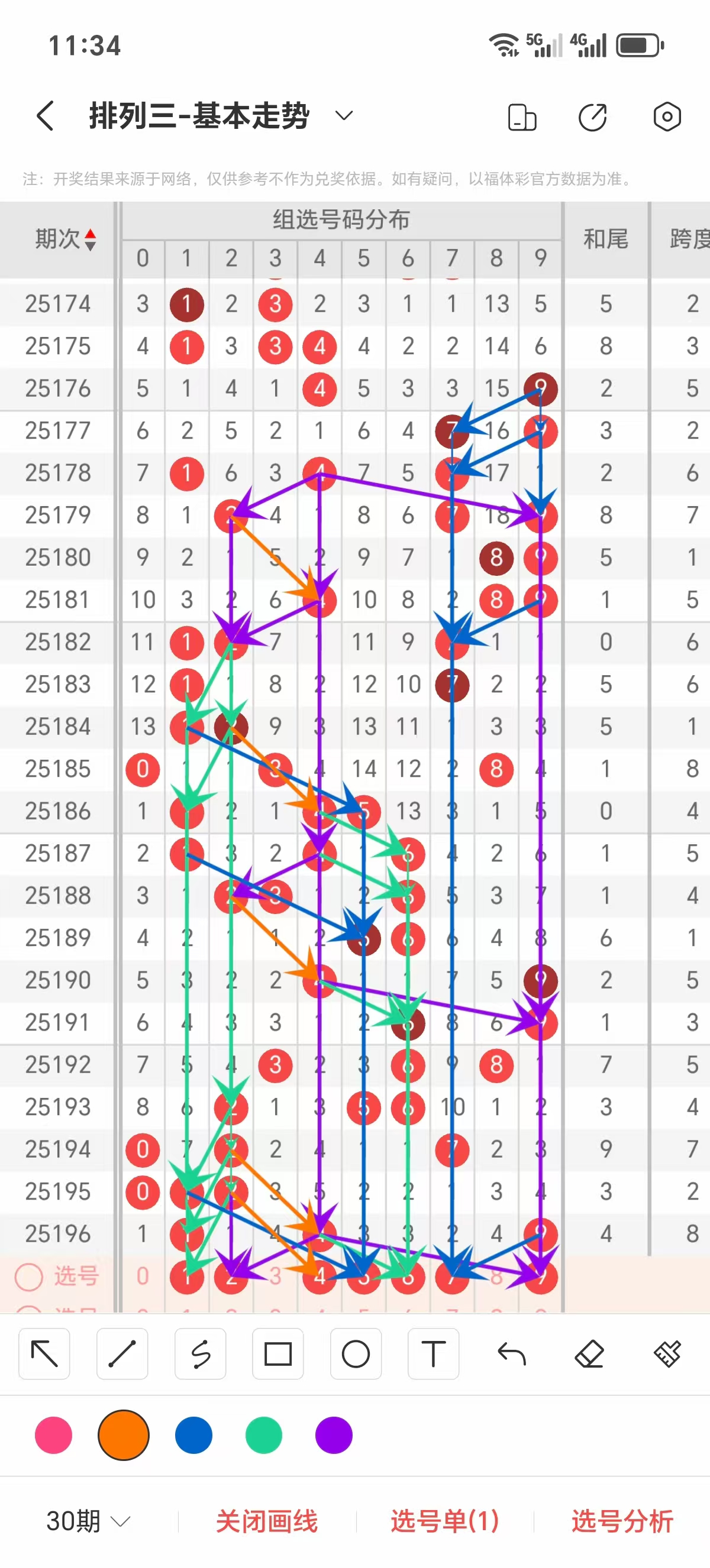Select the arrow drawing tool
This screenshot has width=710, height=1568.
click(44, 1354)
